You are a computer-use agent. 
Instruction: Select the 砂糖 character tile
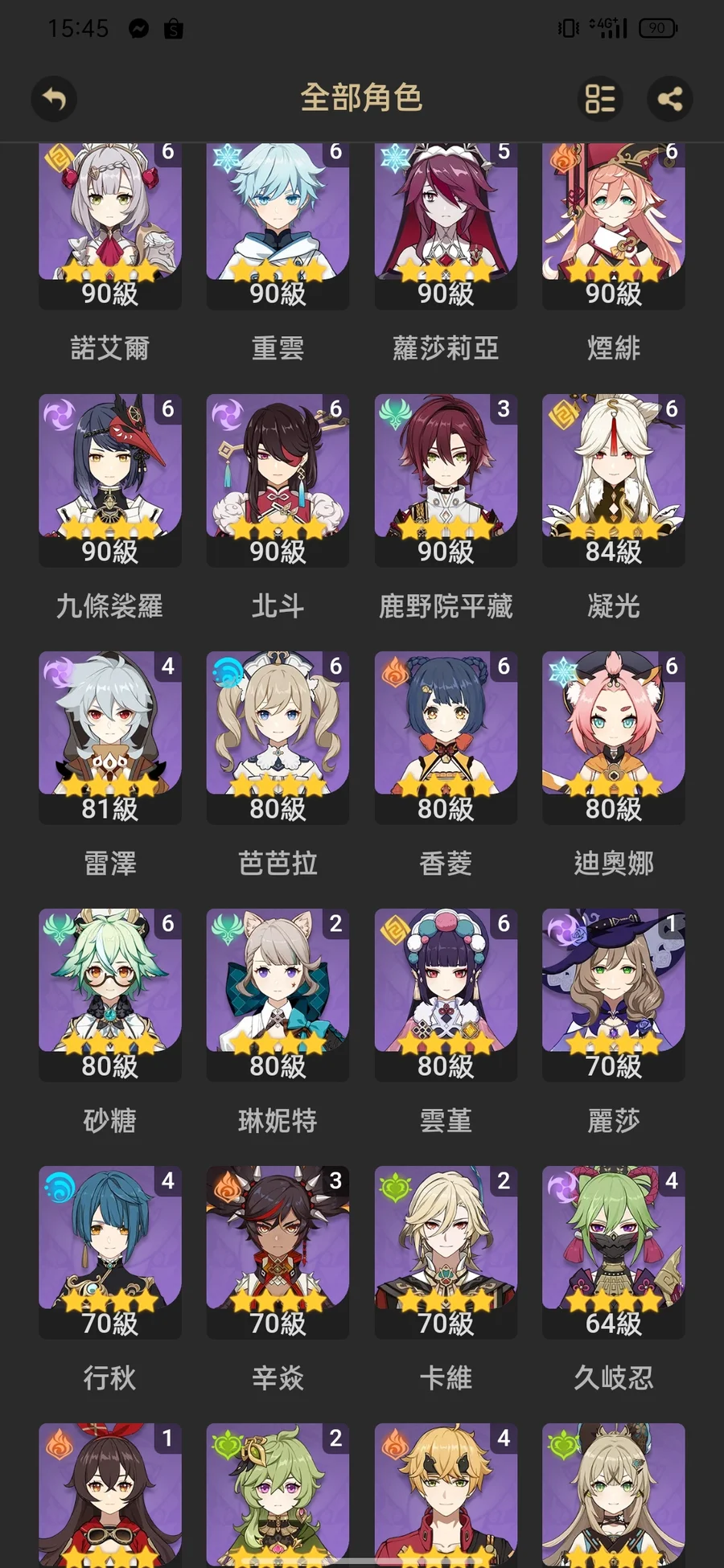click(110, 995)
